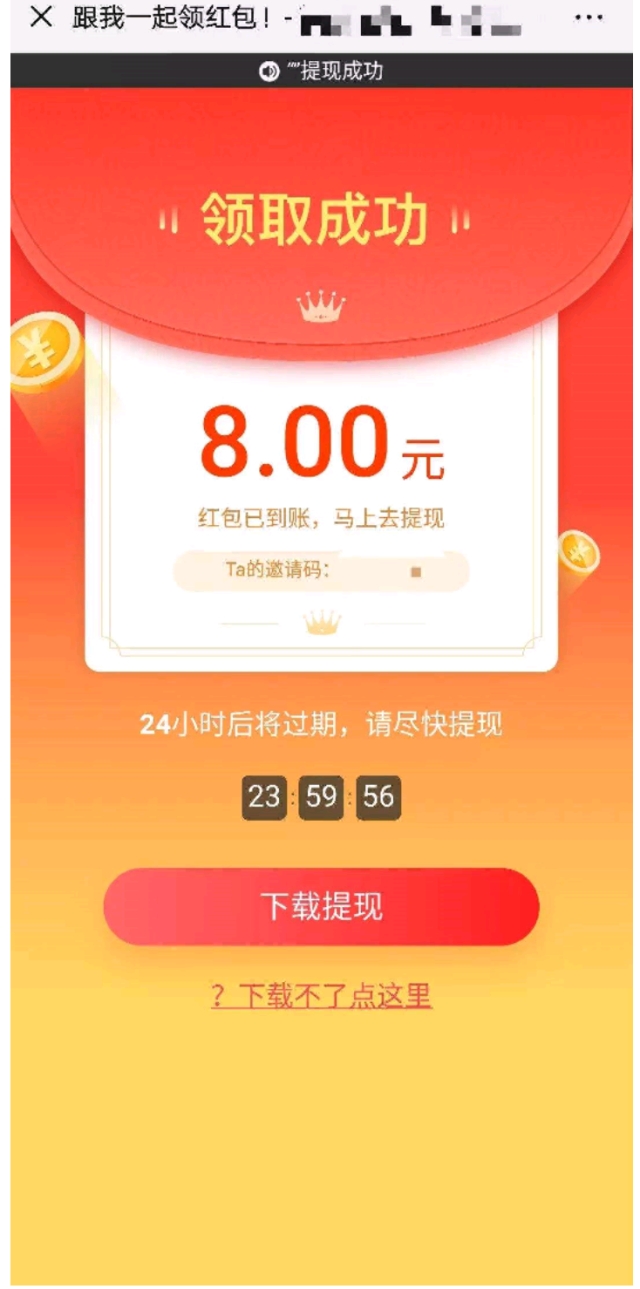640x1289 pixels.
Task: Open the three-dot overflow menu
Action: tap(589, 18)
